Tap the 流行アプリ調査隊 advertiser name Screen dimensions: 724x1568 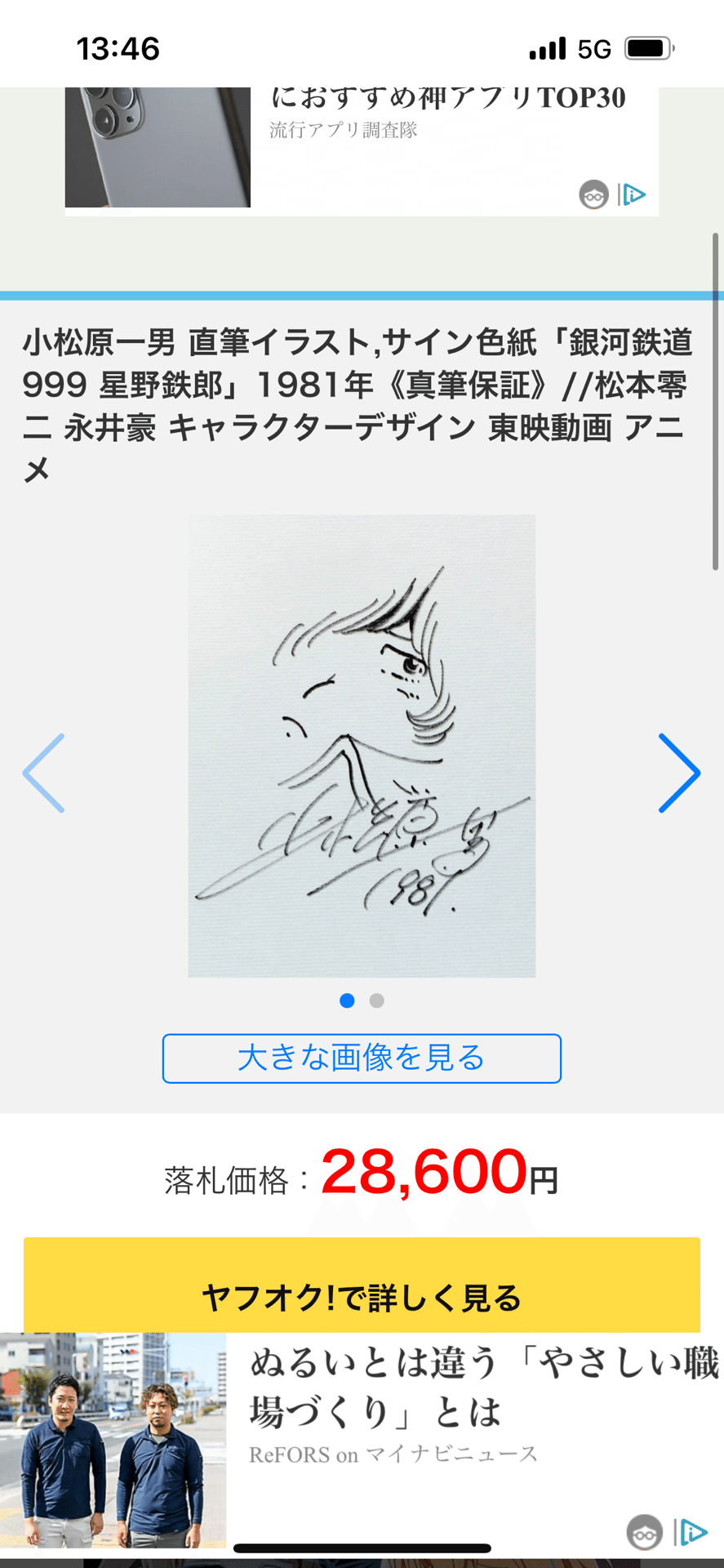pos(344,131)
